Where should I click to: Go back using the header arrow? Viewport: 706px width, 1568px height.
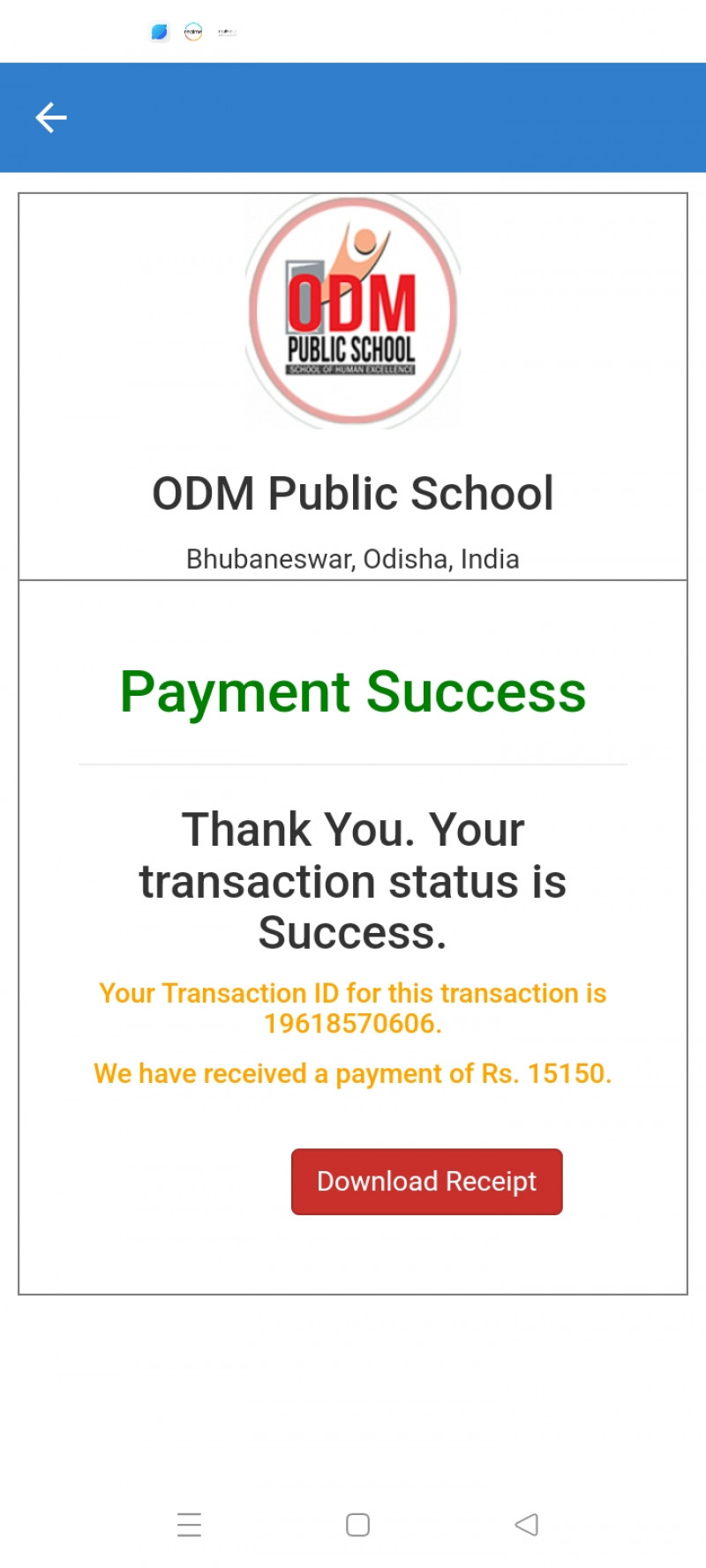pos(51,117)
